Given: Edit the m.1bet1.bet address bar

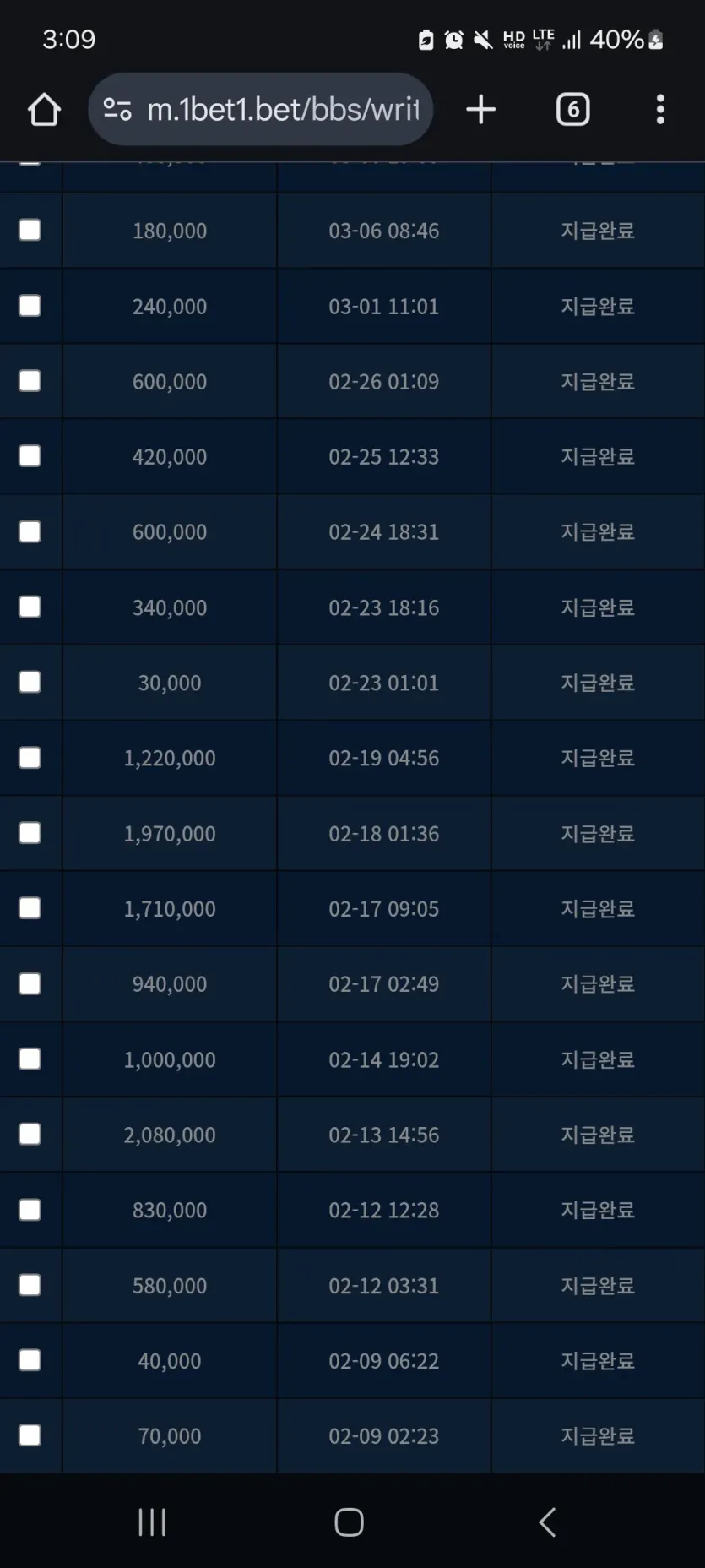Looking at the screenshot, I should pyautogui.click(x=261, y=109).
